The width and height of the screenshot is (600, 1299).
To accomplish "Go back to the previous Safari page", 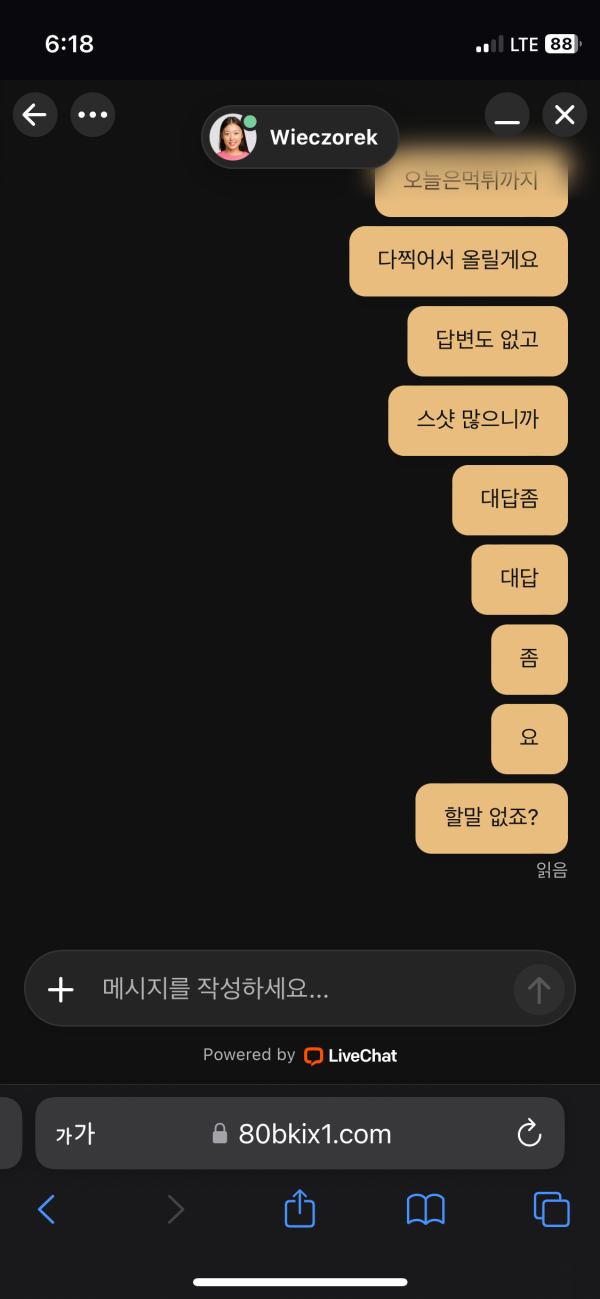I will click(x=46, y=1210).
